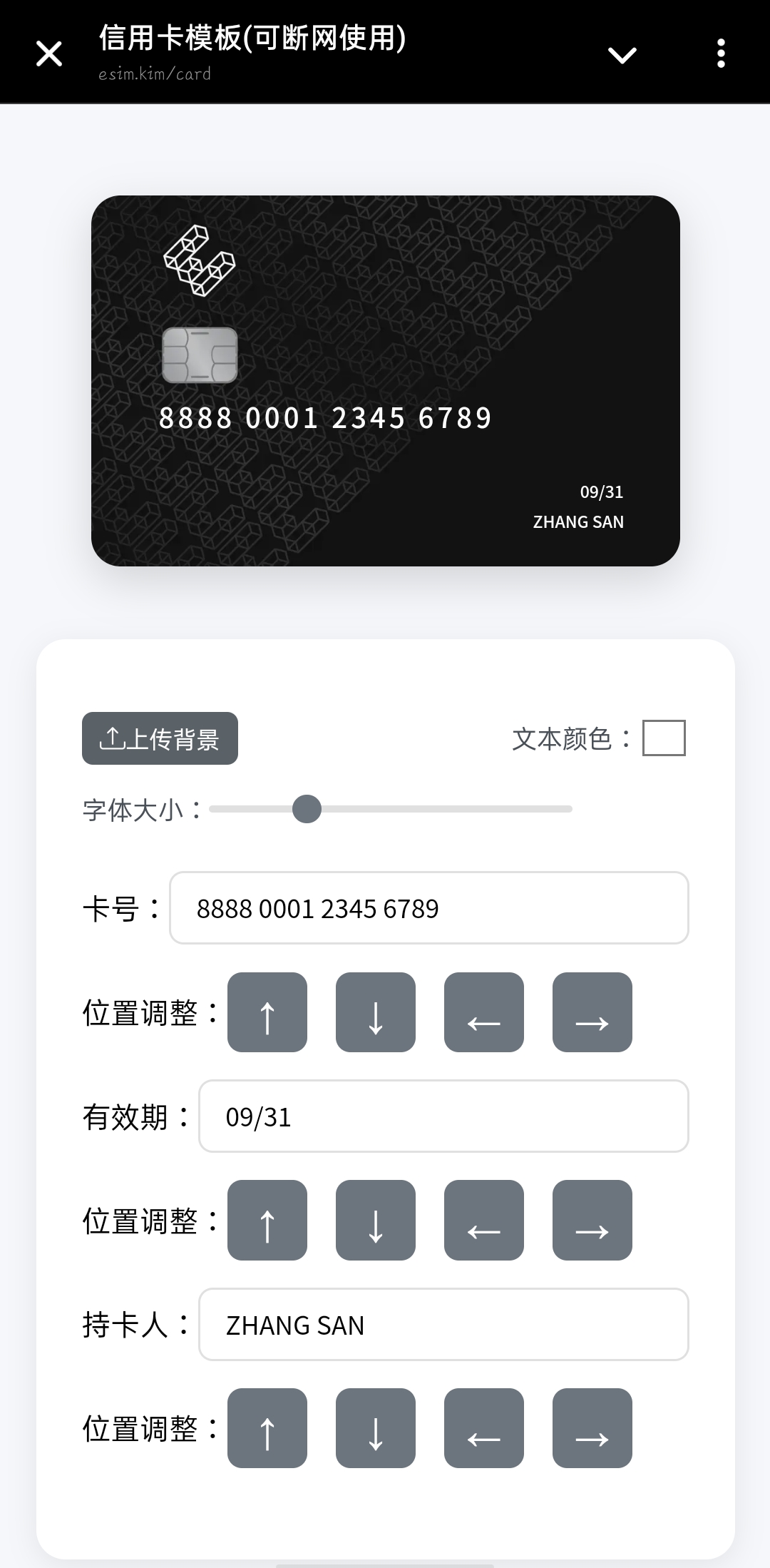Edit the 有效期 expiry date field
Screen dimensions: 770x1568
click(443, 1116)
